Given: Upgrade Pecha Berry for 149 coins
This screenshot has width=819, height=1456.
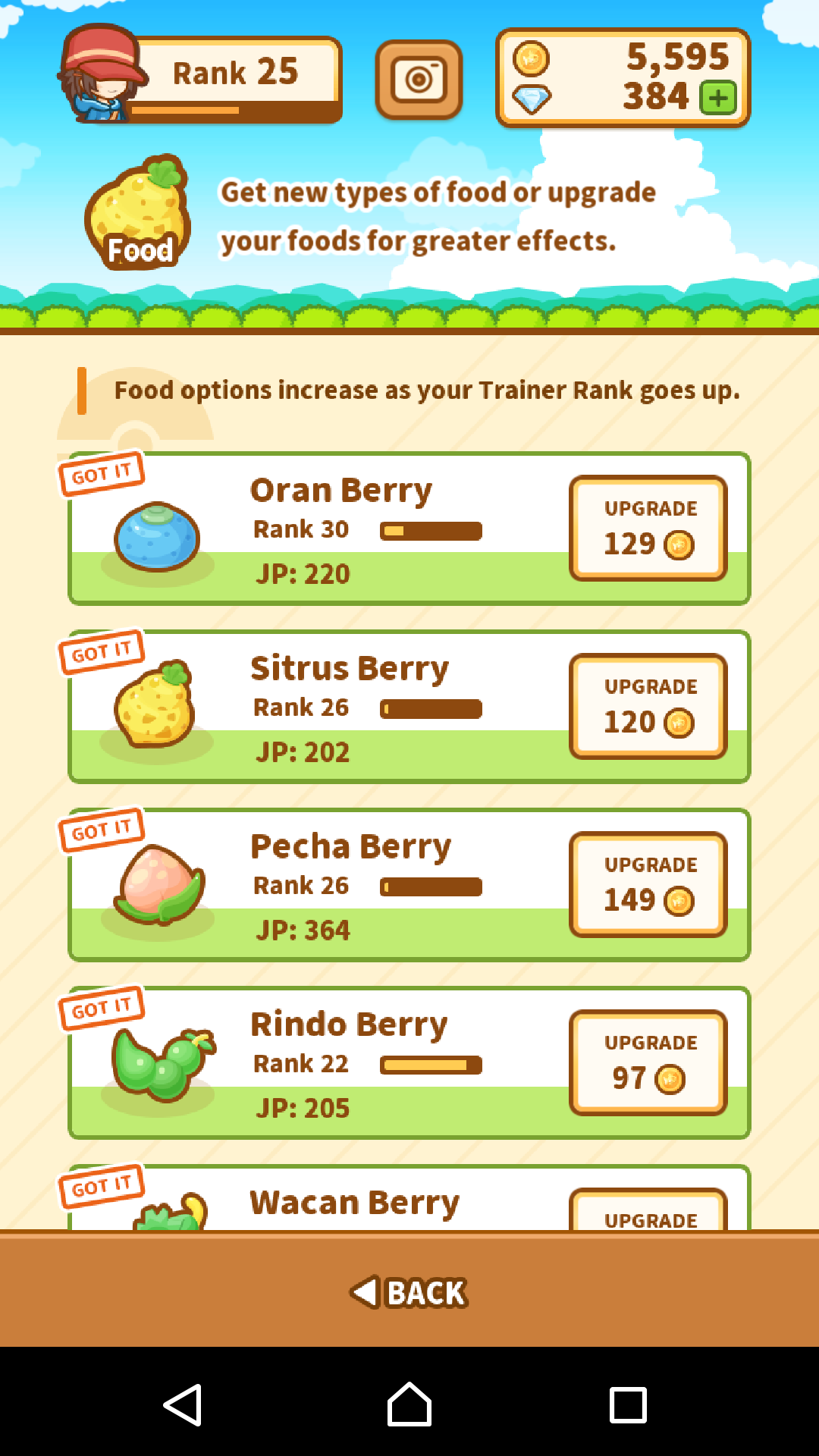Looking at the screenshot, I should (648, 885).
